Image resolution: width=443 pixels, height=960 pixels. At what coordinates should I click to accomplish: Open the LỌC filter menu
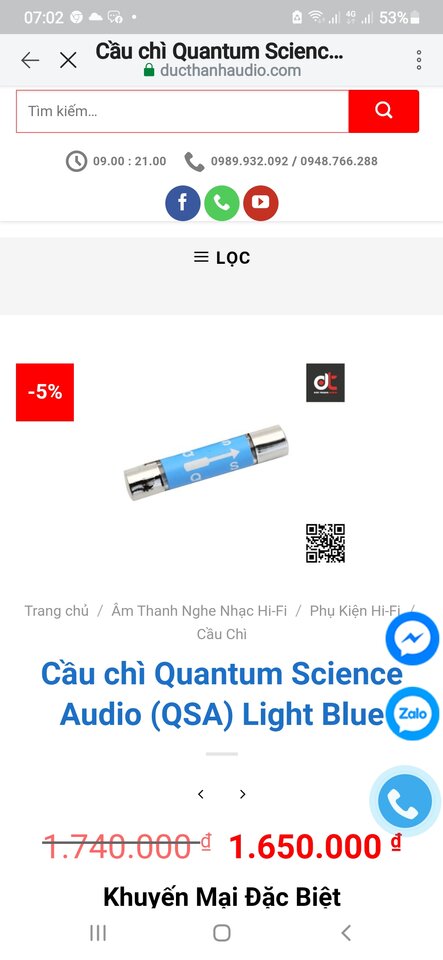click(222, 258)
